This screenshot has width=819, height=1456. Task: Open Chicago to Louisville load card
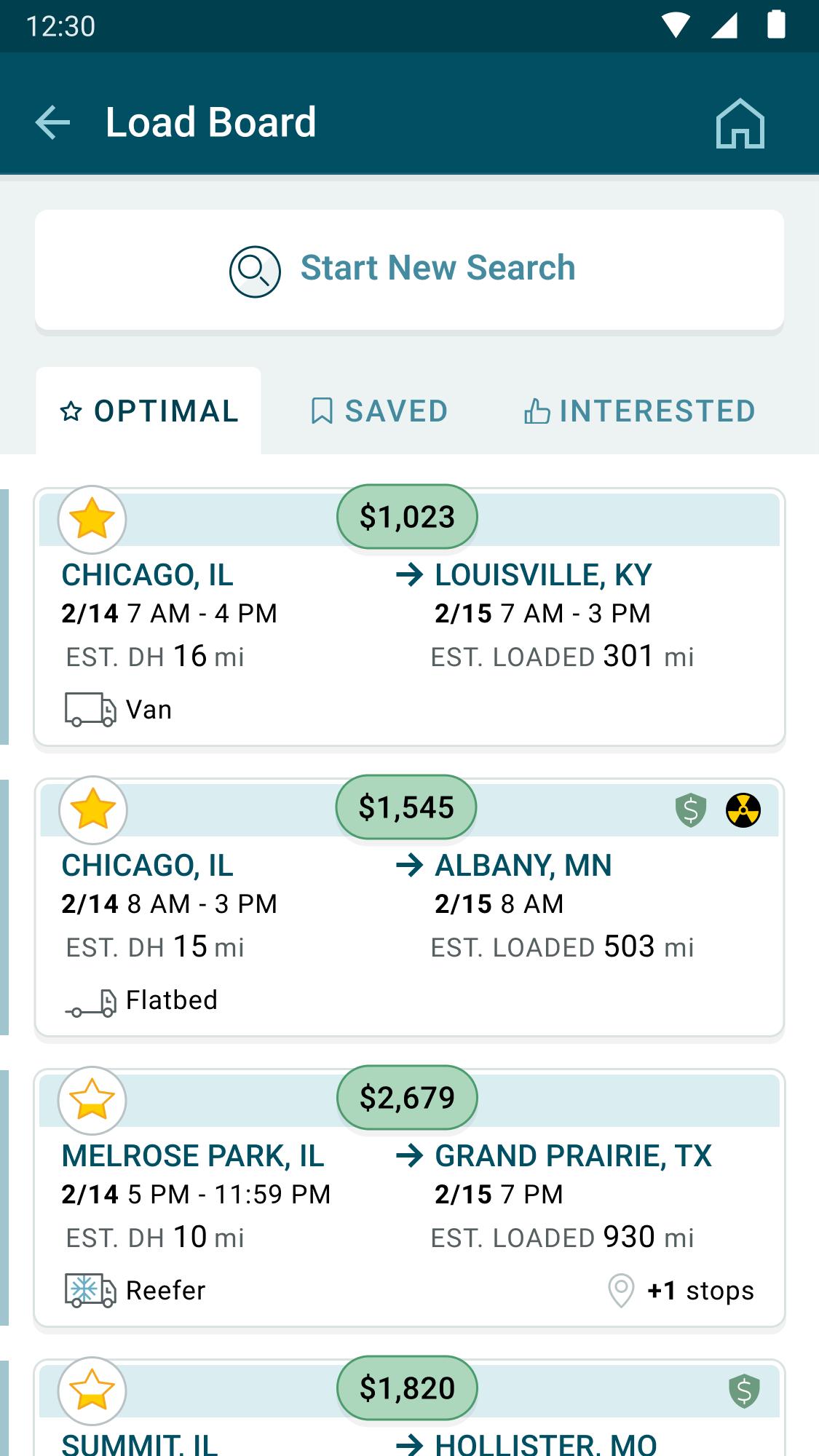coord(409,617)
